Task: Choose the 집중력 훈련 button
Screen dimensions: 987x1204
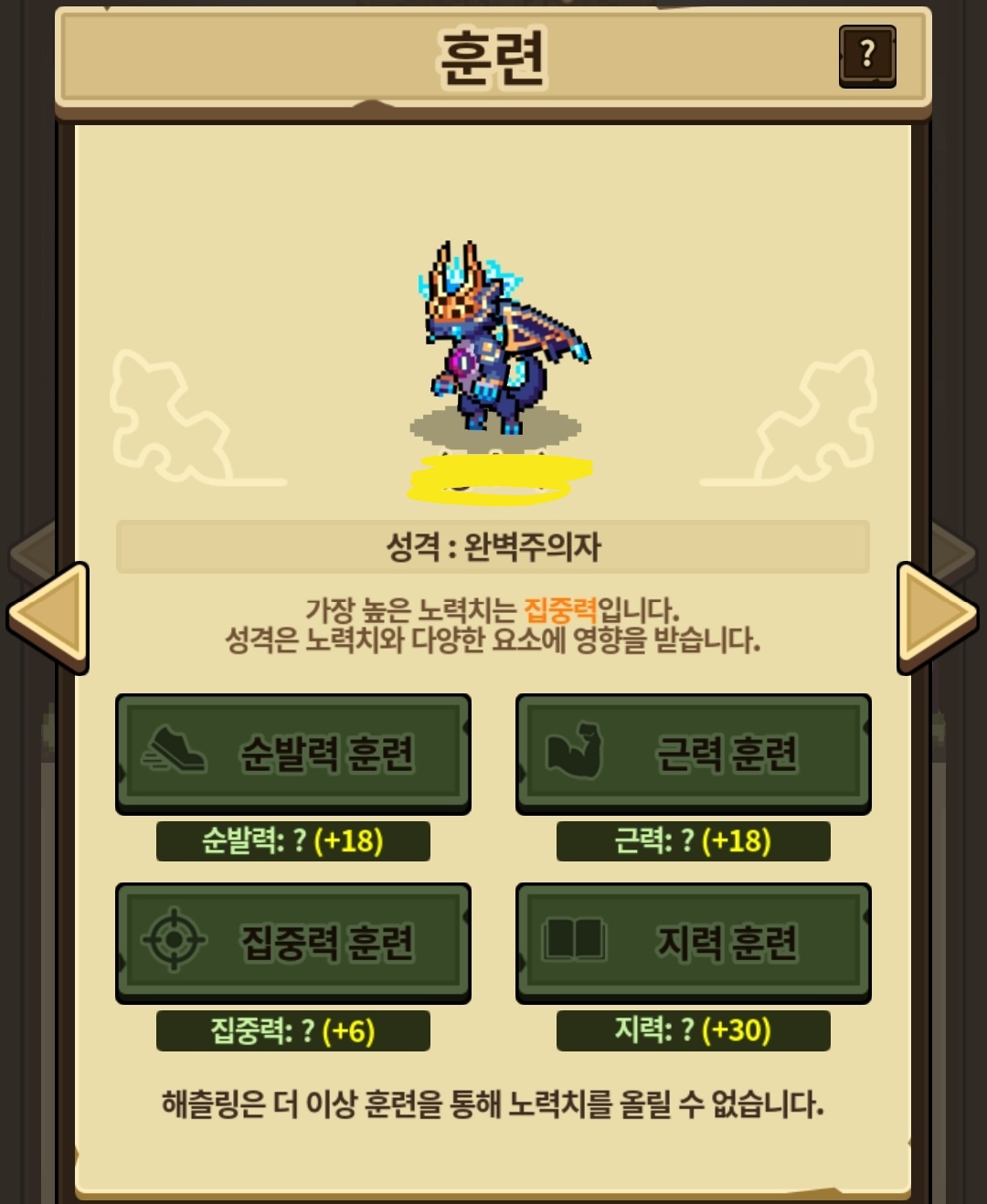Action: click(293, 943)
